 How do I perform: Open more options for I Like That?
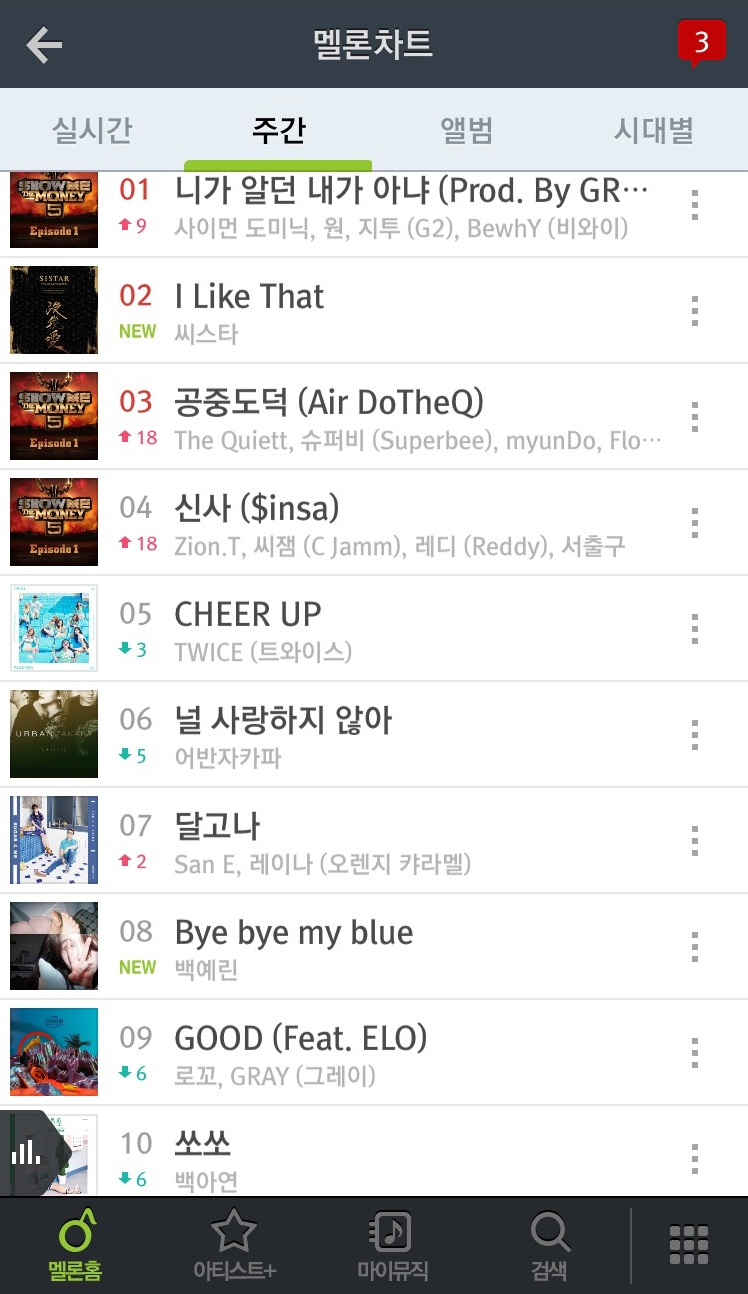(x=694, y=311)
